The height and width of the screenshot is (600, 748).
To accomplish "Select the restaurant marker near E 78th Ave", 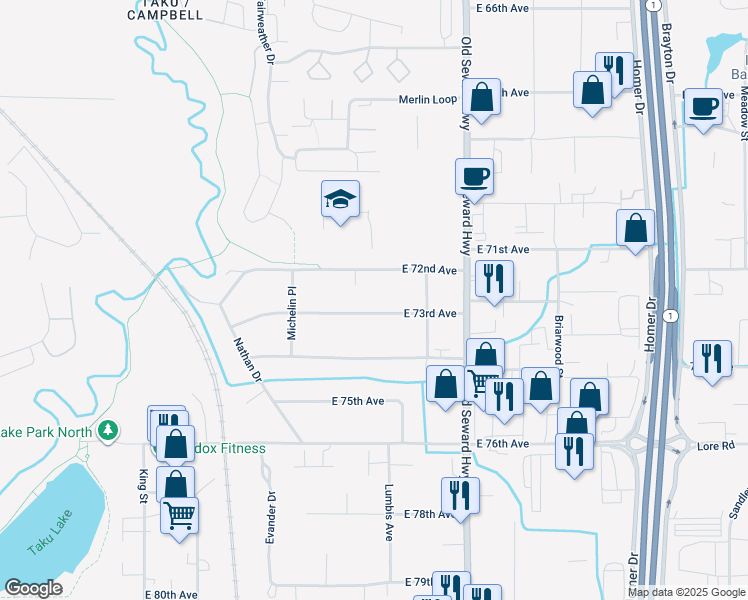I will pos(460,497).
